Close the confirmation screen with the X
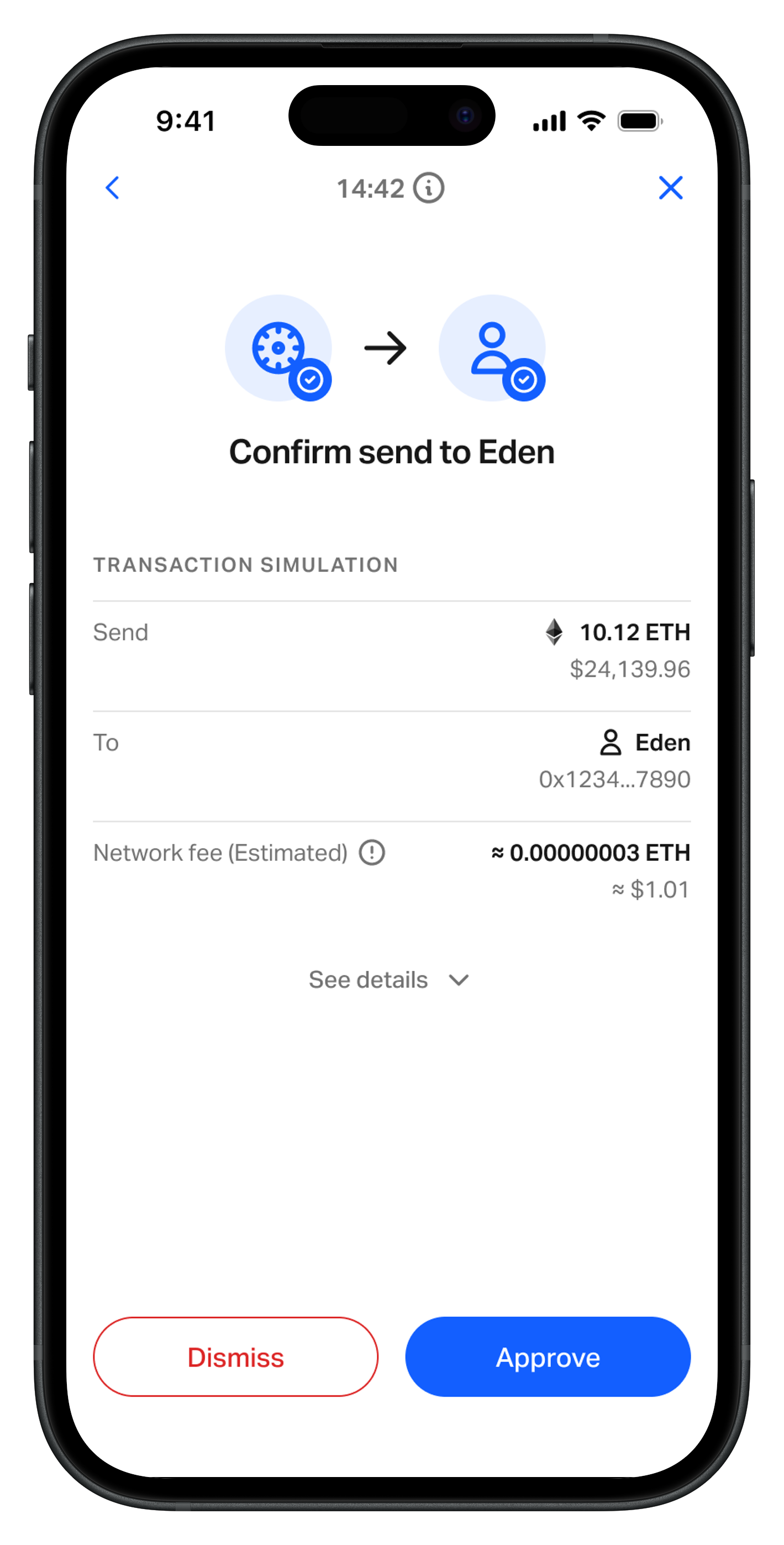The image size is (784, 1545). (x=671, y=188)
